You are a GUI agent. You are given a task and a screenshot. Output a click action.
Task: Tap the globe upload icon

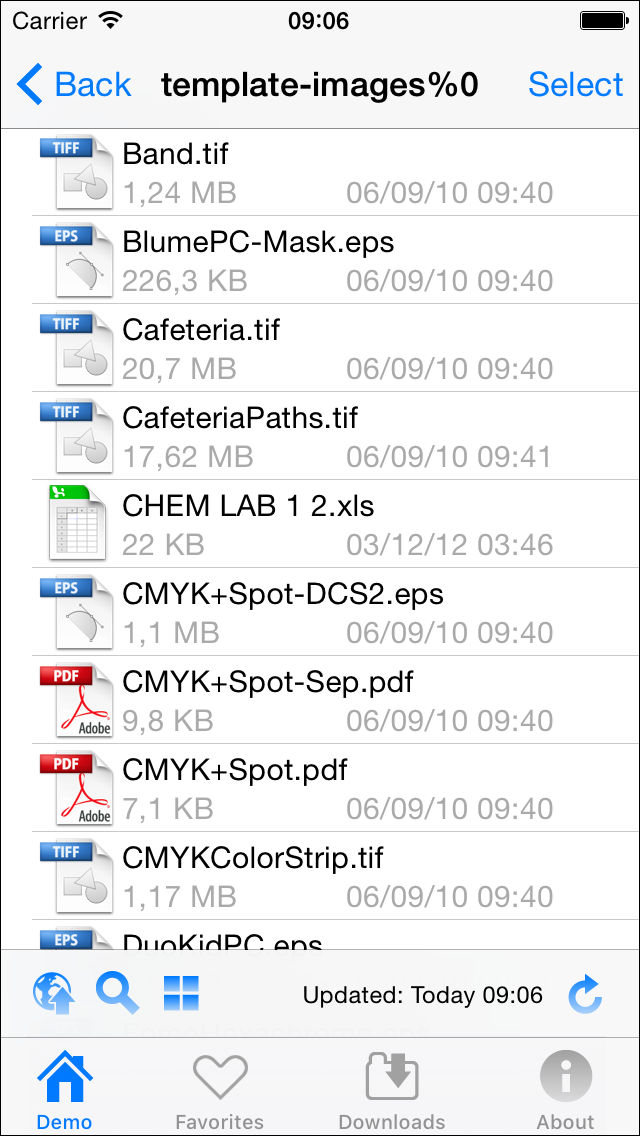click(53, 993)
